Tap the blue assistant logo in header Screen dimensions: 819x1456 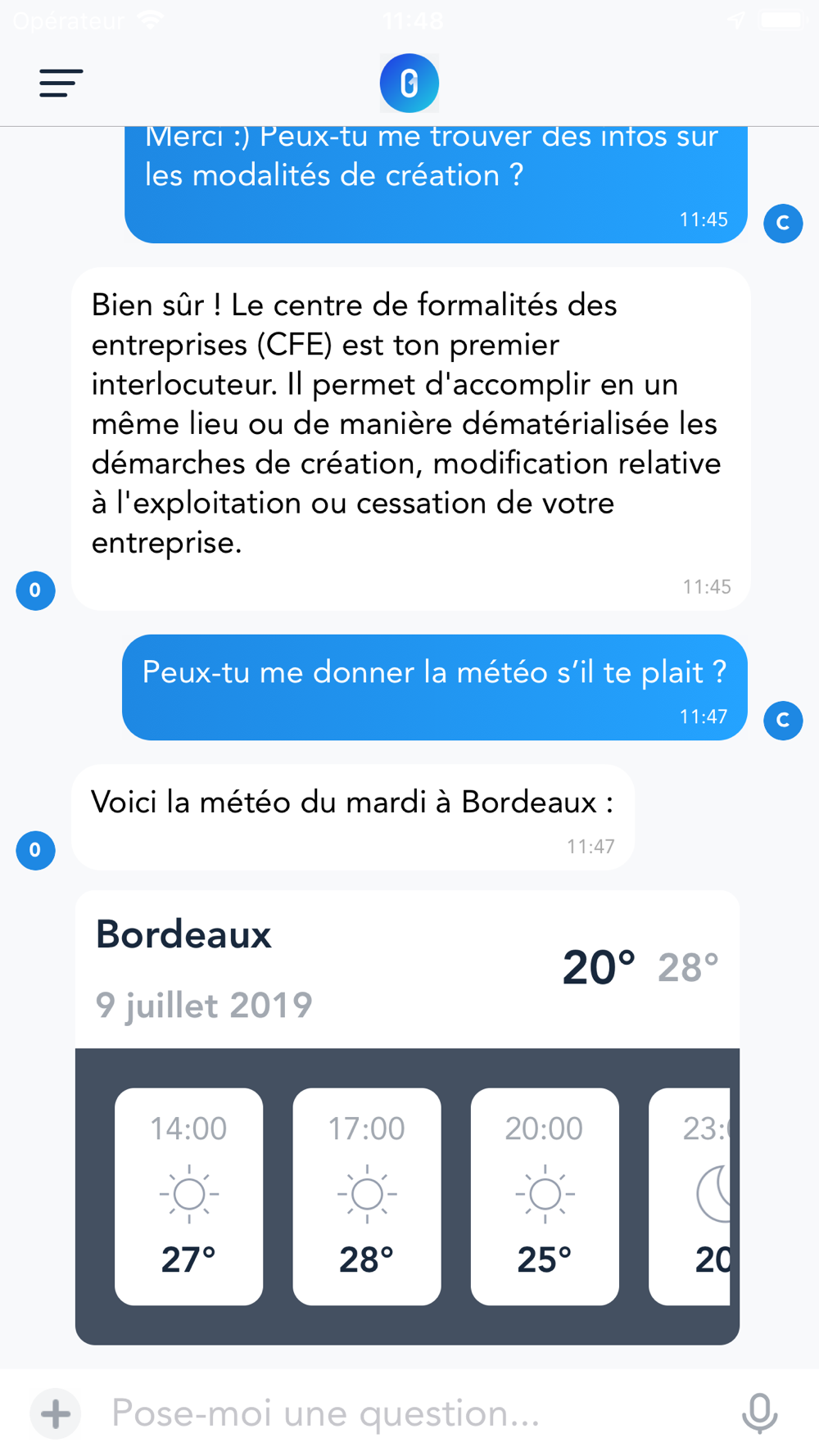[x=409, y=83]
